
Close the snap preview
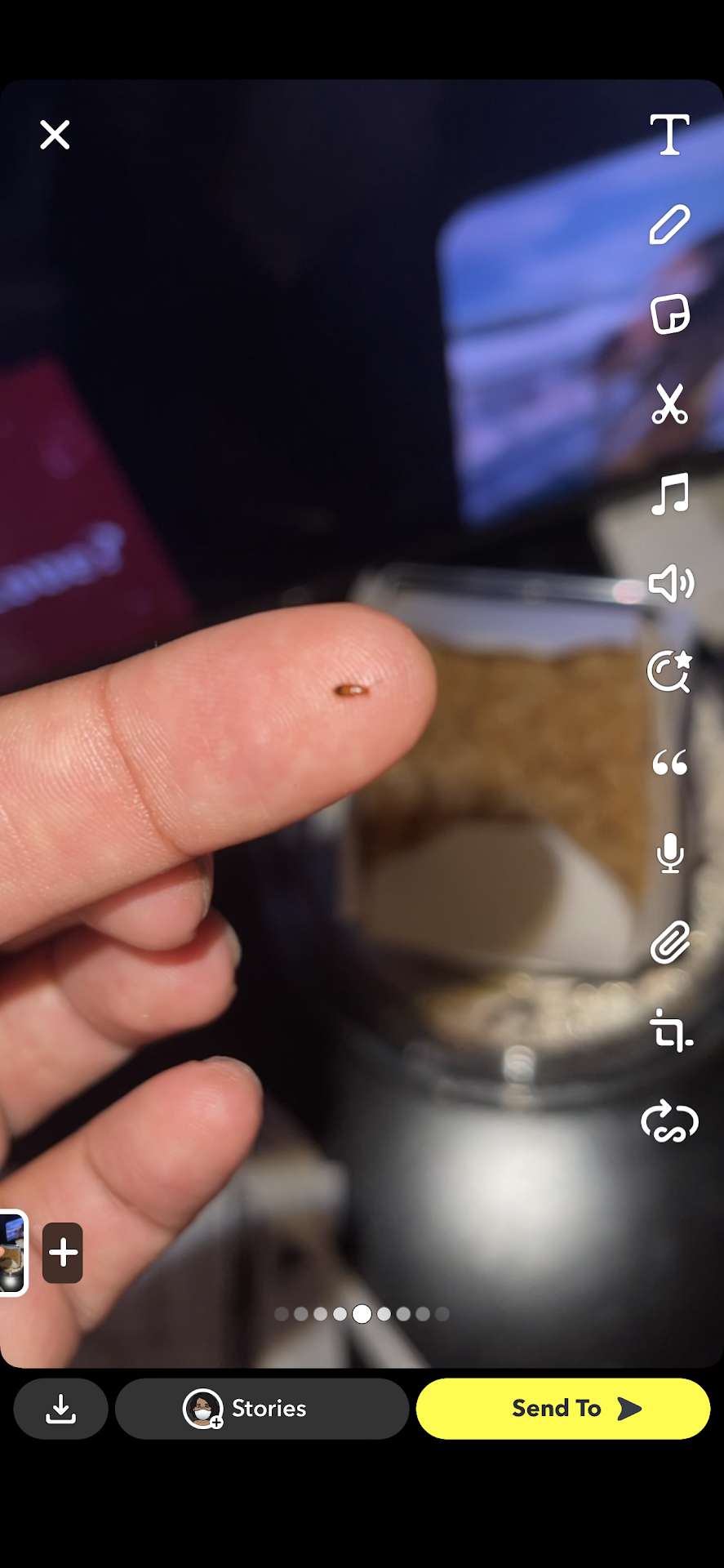coord(55,135)
